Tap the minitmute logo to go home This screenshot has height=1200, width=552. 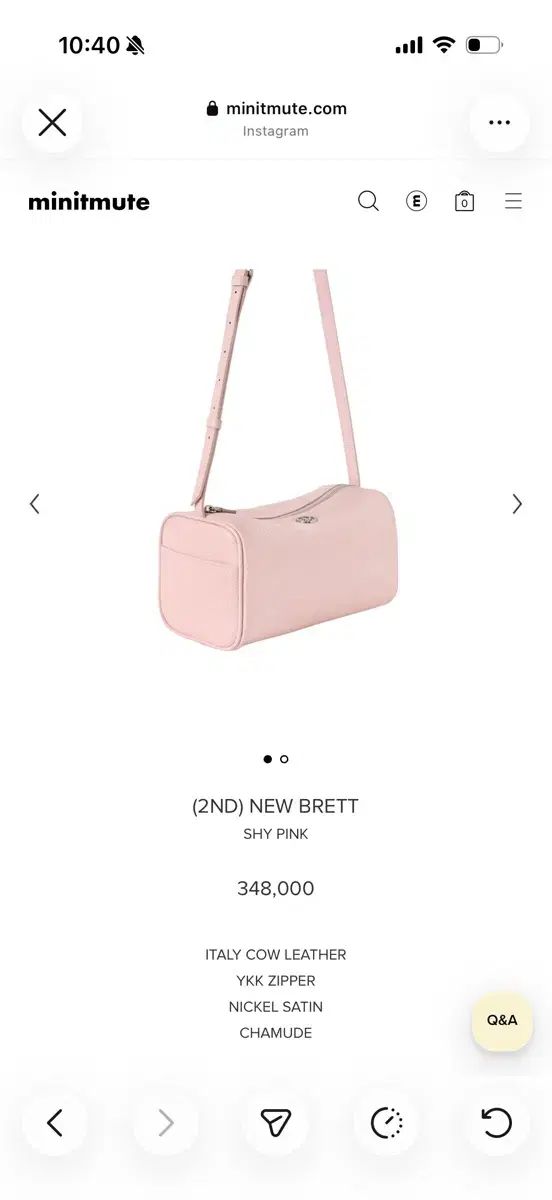[x=89, y=201]
